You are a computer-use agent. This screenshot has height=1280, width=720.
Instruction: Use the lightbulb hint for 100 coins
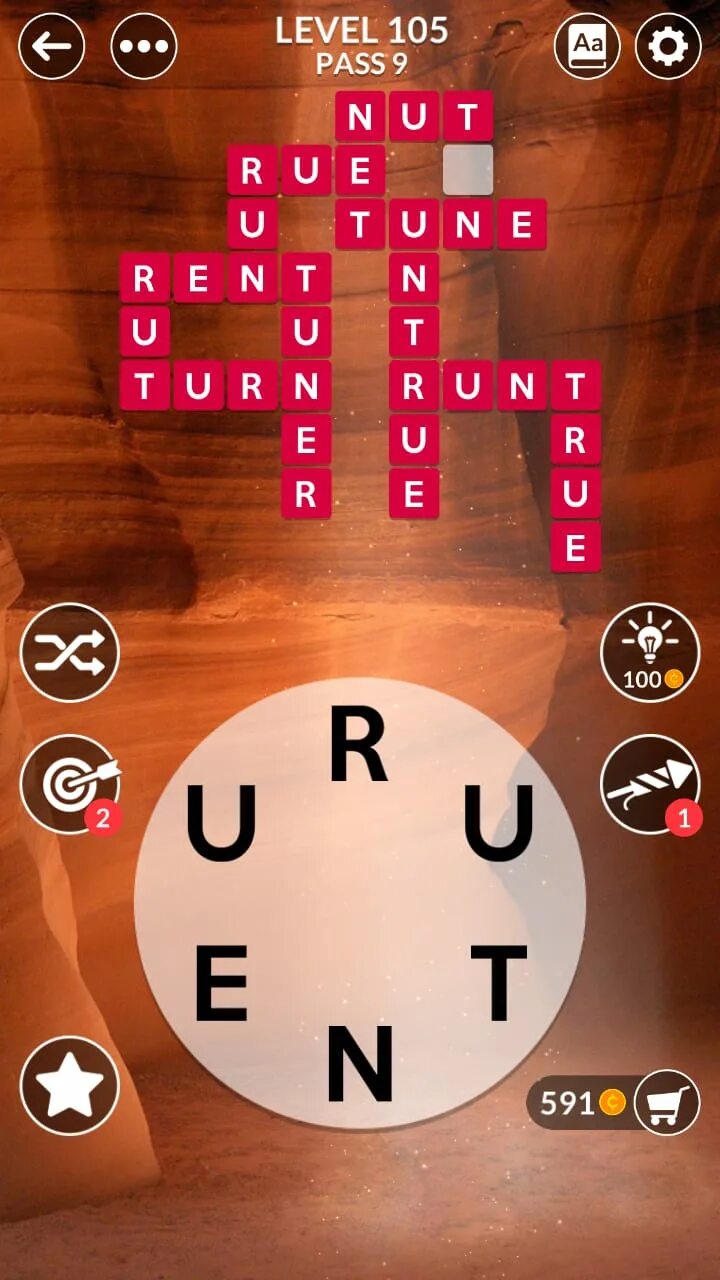click(650, 653)
